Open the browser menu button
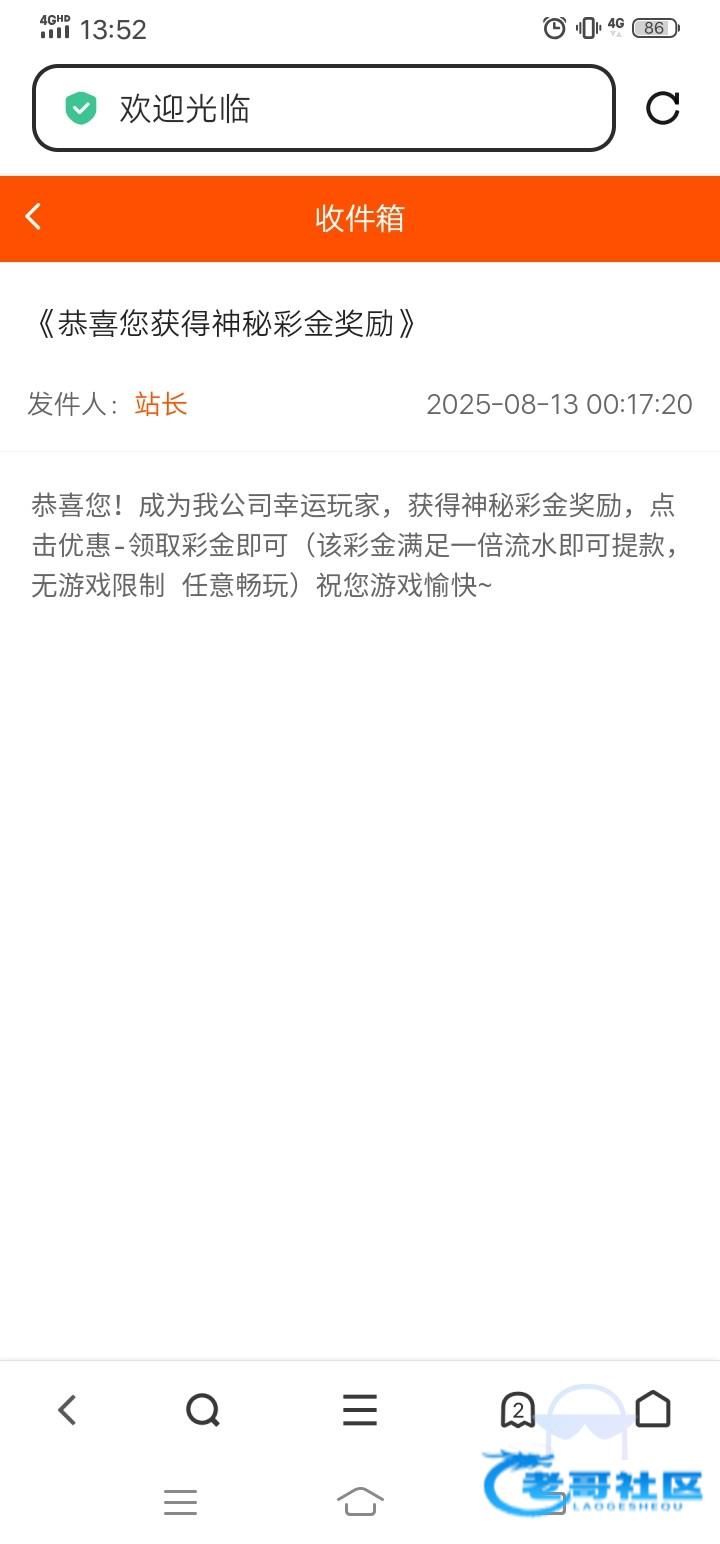Image resolution: width=720 pixels, height=1544 pixels. pyautogui.click(x=360, y=1410)
